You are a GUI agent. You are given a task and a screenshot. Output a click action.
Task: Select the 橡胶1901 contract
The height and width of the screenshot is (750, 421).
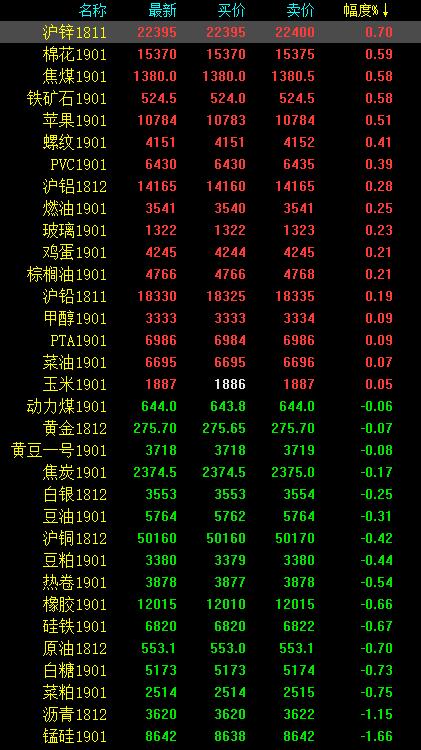[210, 604]
